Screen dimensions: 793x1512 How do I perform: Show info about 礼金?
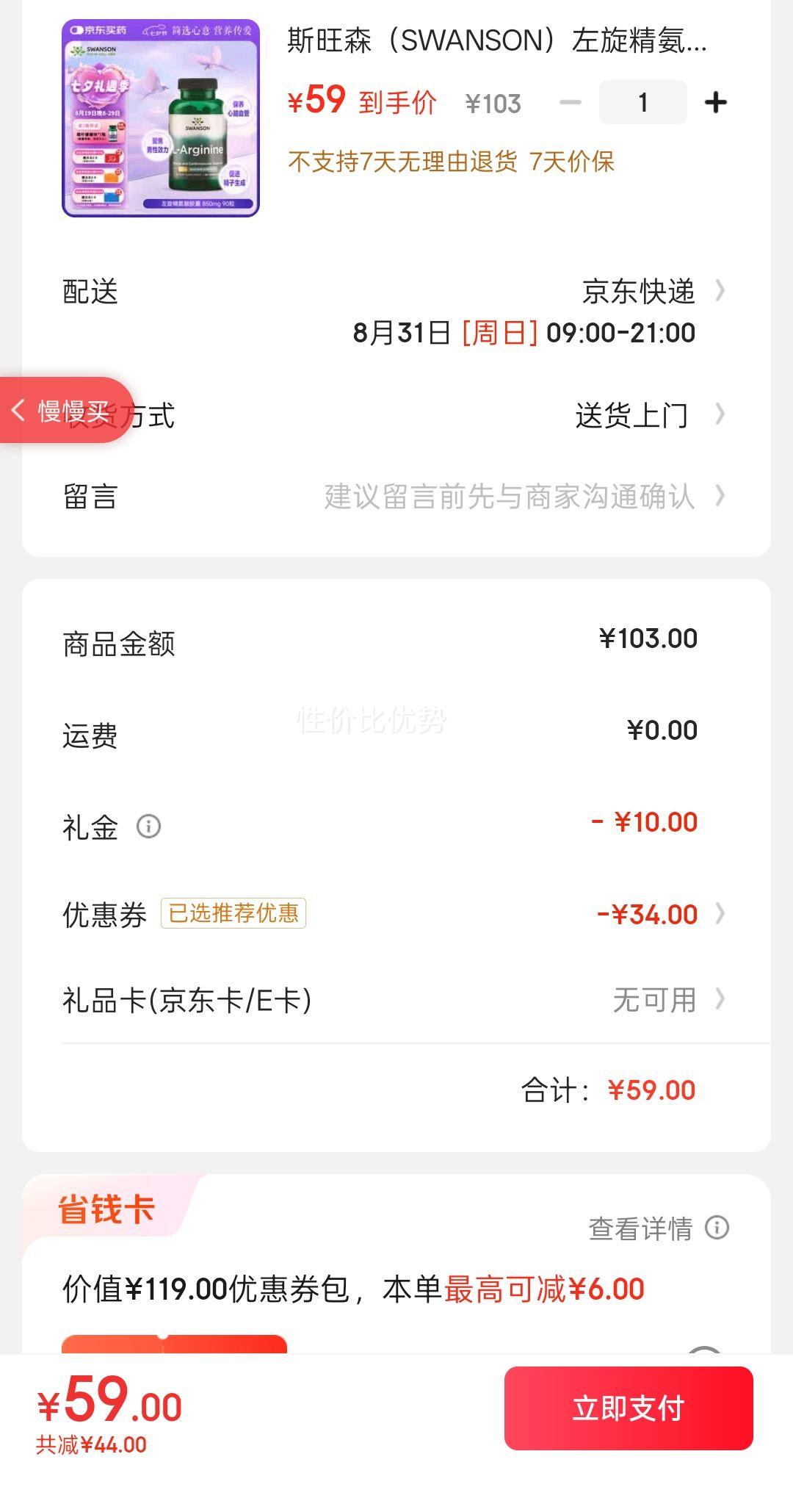(148, 827)
